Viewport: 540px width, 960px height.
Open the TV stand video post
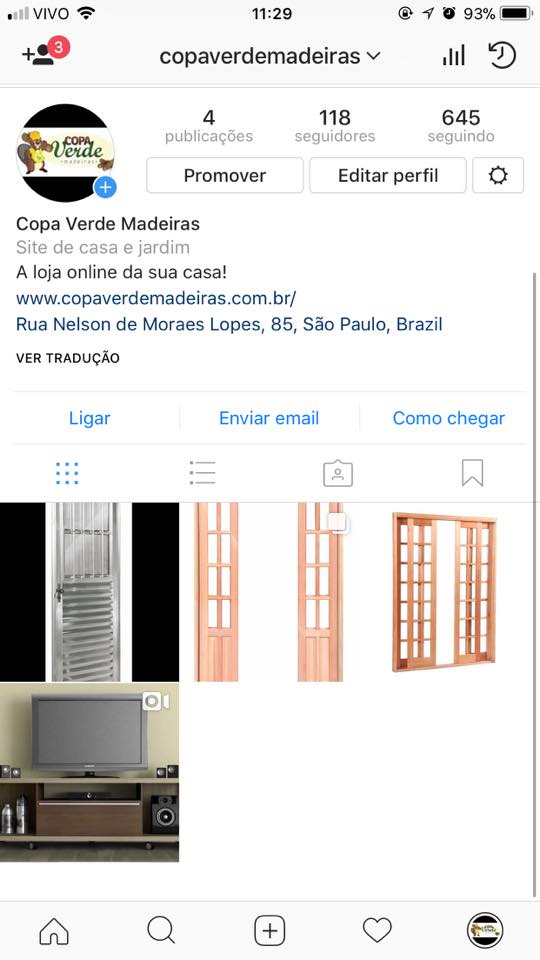point(89,773)
